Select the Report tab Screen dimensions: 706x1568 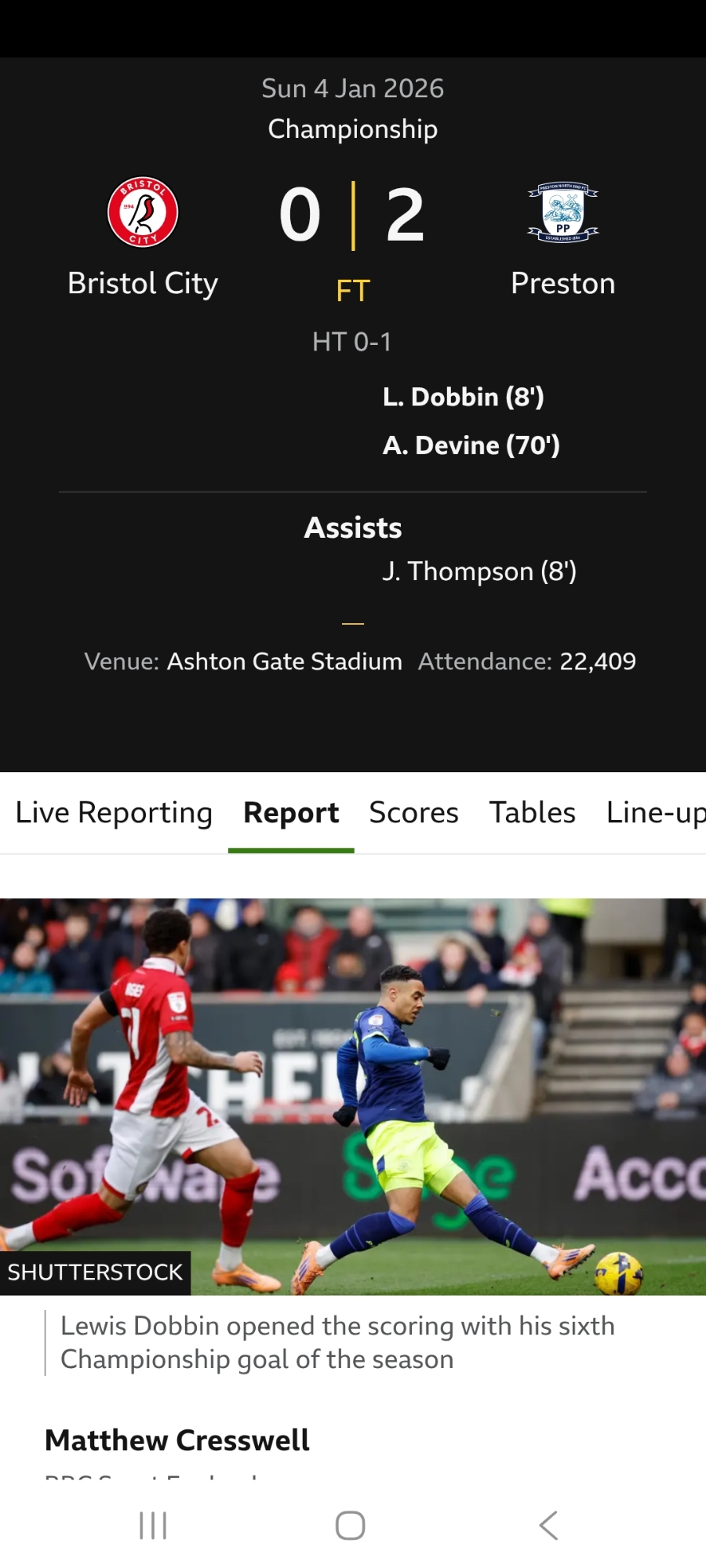(x=291, y=813)
